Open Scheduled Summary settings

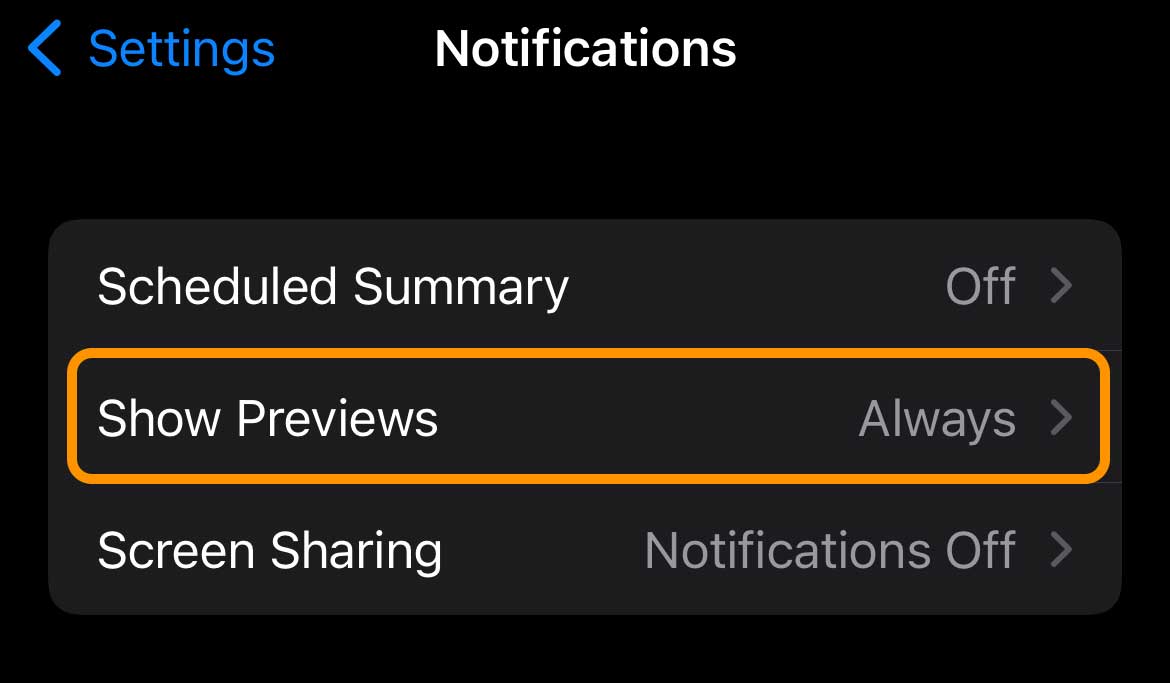click(584, 287)
